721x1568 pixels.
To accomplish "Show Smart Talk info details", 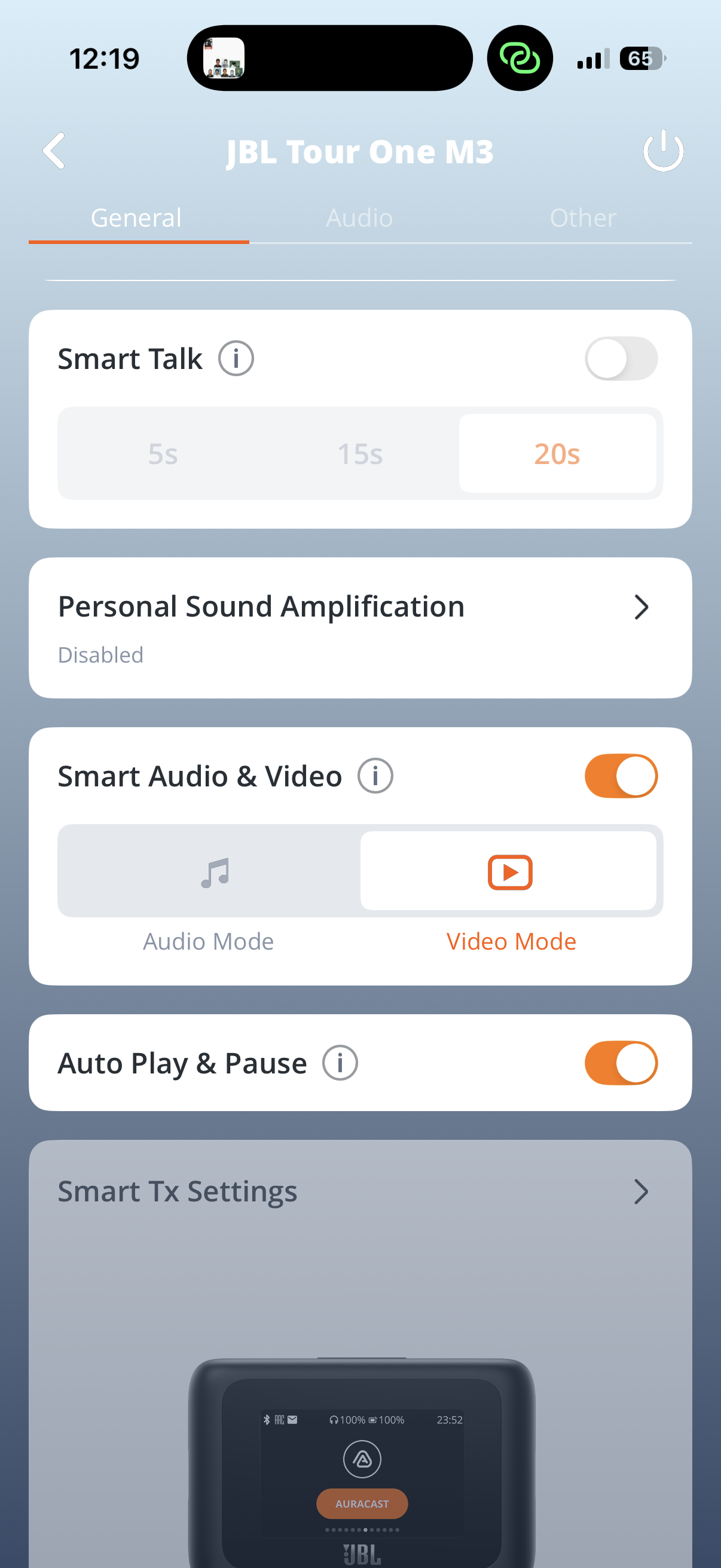I will pos(236,359).
